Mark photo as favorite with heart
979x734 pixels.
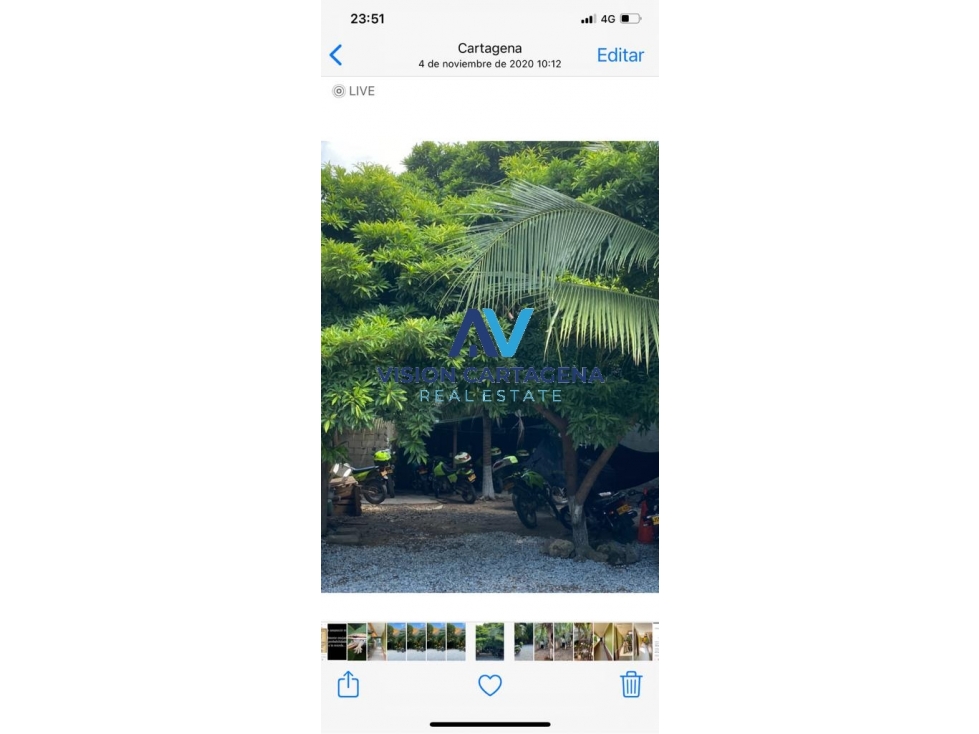(x=489, y=685)
